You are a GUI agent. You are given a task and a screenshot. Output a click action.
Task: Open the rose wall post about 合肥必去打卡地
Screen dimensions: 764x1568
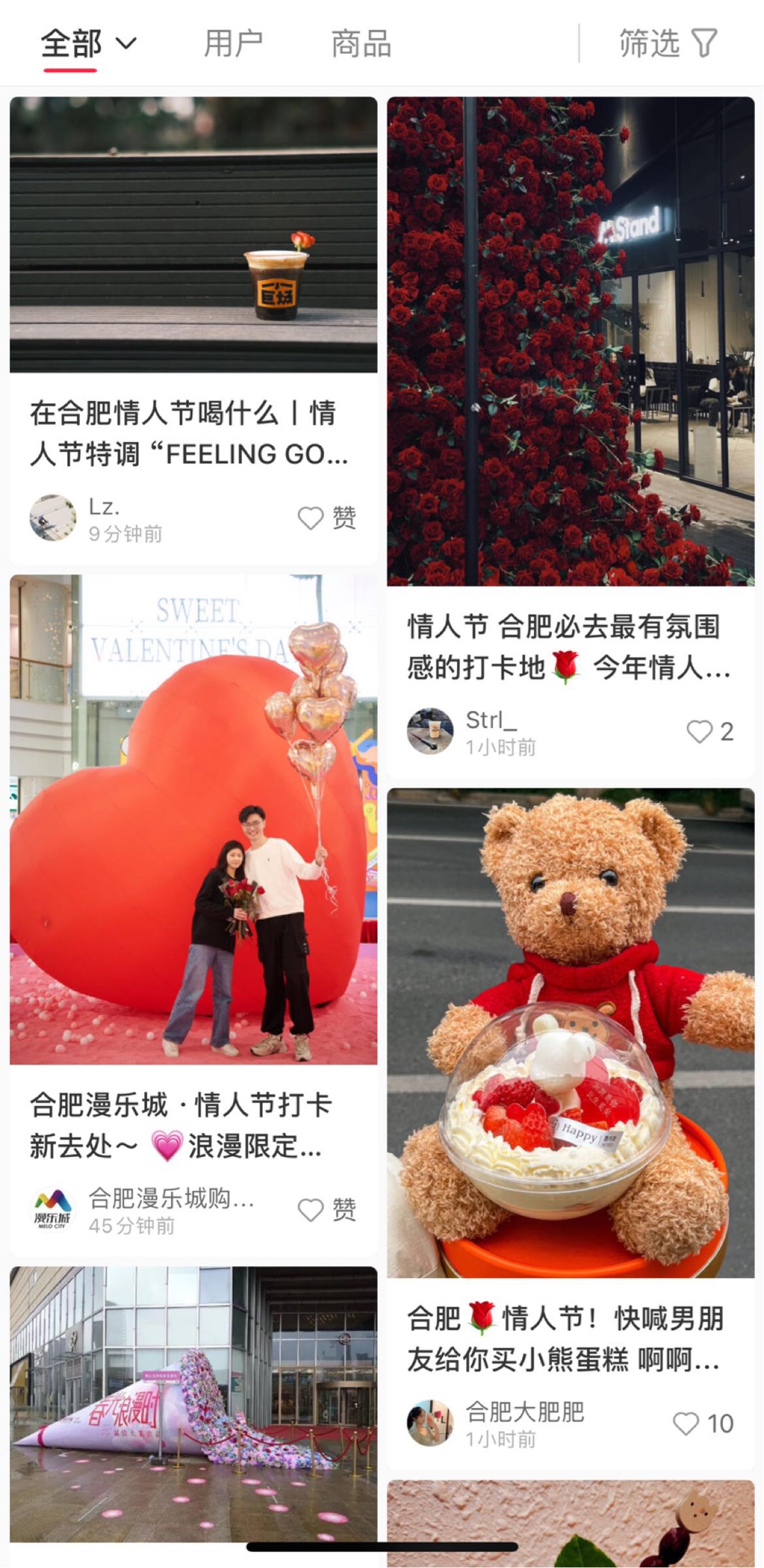tap(571, 341)
